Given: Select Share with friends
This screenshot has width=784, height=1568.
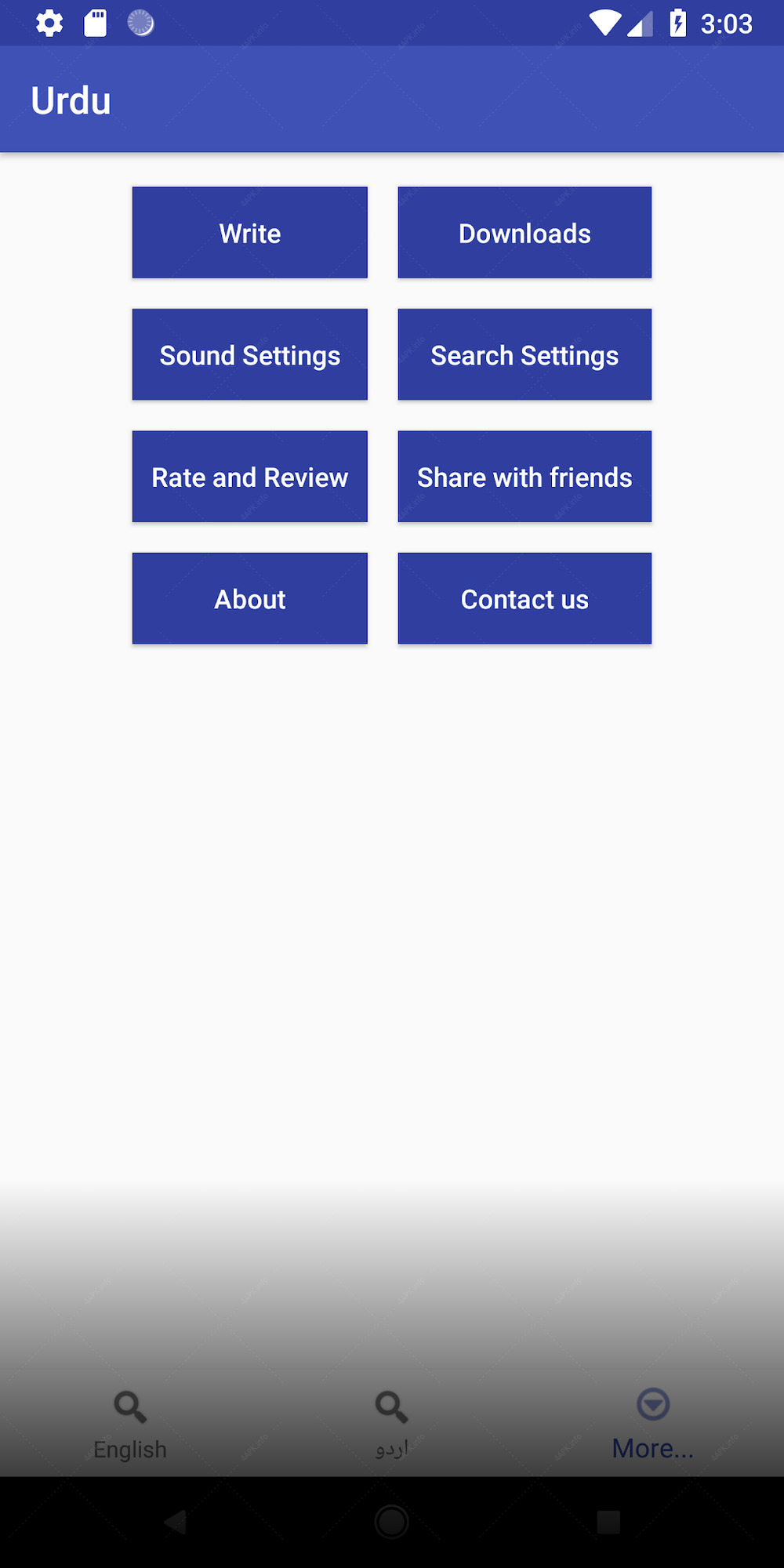Looking at the screenshot, I should [x=524, y=477].
